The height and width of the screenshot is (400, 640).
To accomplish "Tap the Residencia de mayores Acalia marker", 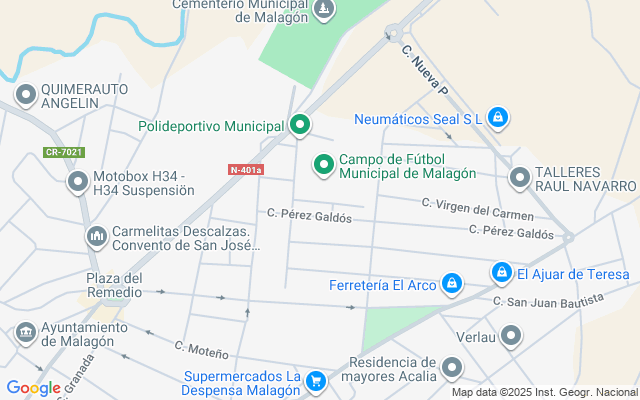I will (x=452, y=369).
